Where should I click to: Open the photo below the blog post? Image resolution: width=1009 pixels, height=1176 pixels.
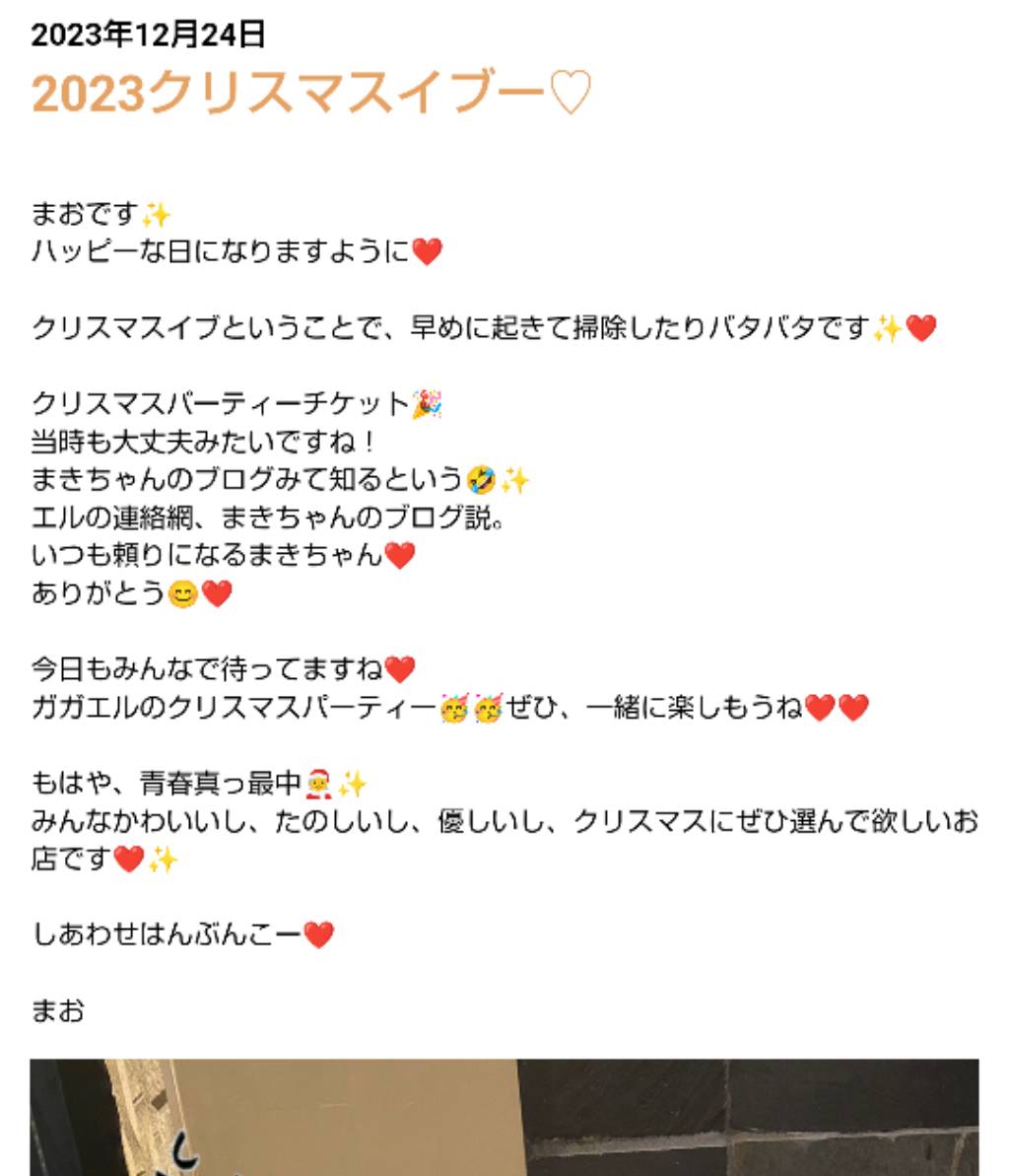pyautogui.click(x=504, y=1119)
